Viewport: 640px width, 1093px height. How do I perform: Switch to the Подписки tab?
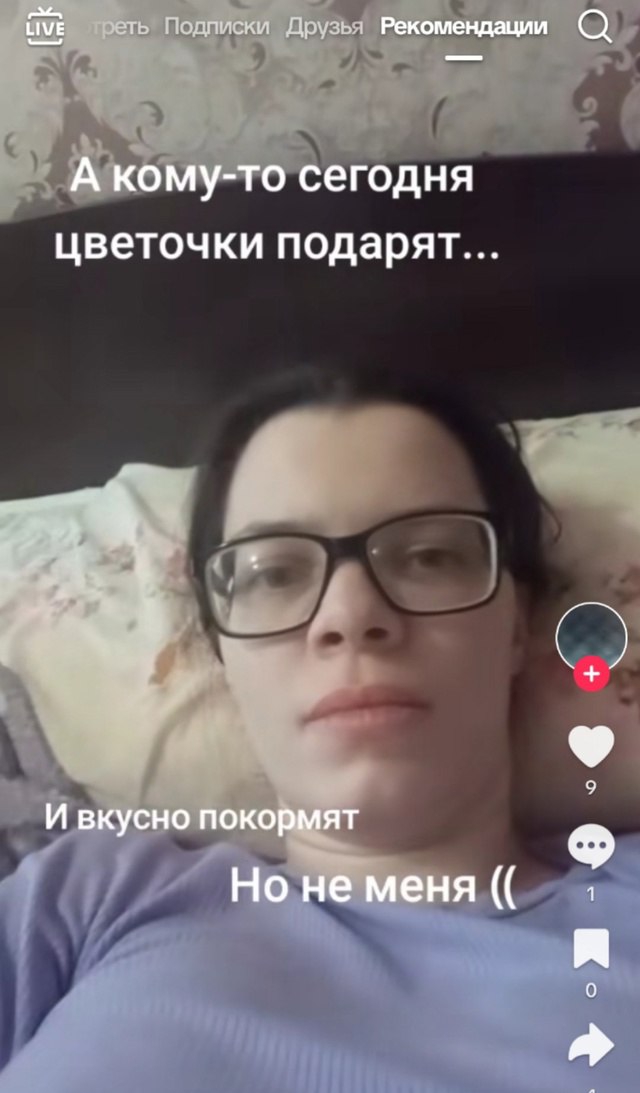click(216, 27)
